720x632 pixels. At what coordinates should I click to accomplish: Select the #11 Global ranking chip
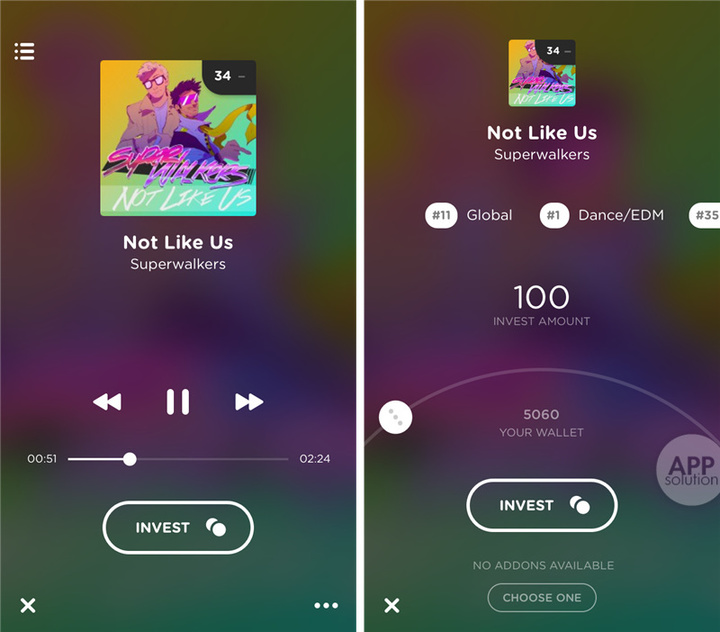[470, 215]
